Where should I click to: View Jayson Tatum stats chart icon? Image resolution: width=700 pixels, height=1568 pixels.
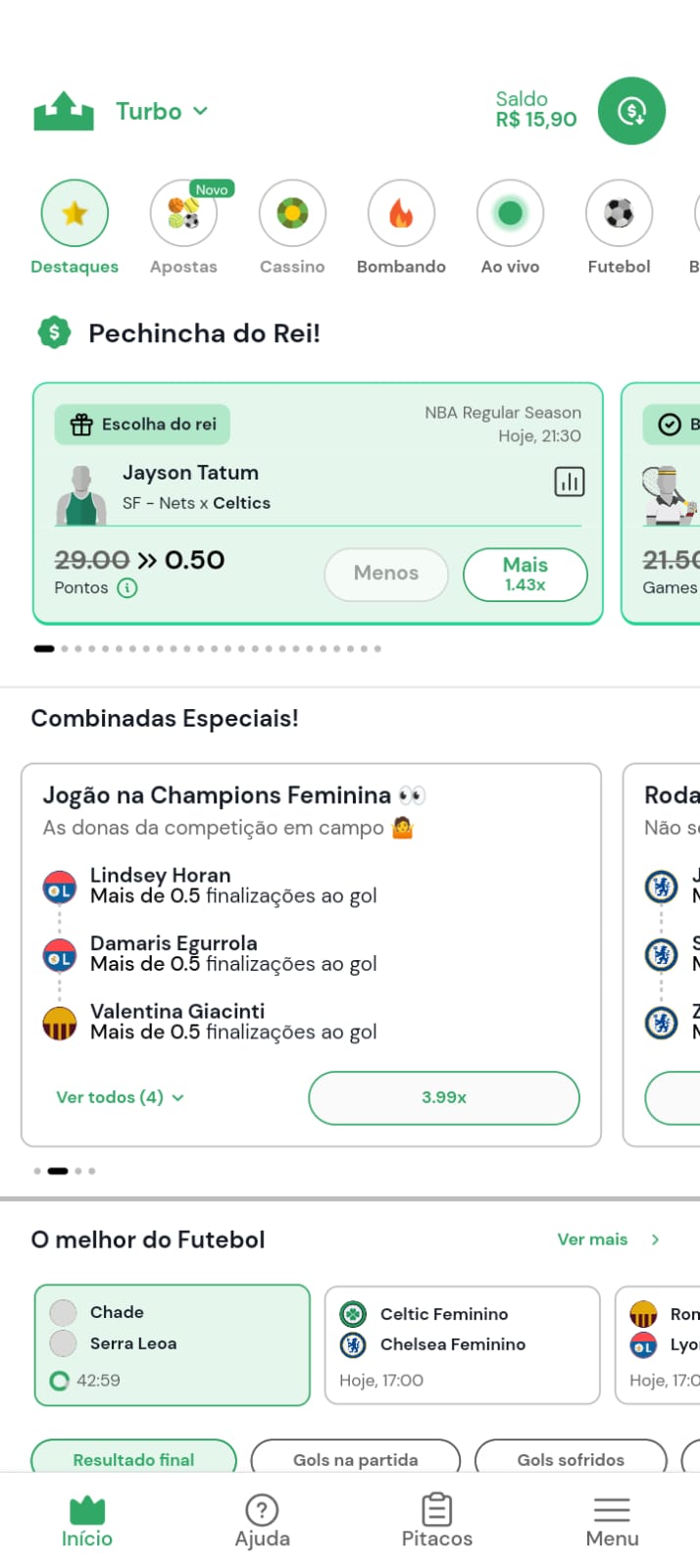pyautogui.click(x=569, y=481)
